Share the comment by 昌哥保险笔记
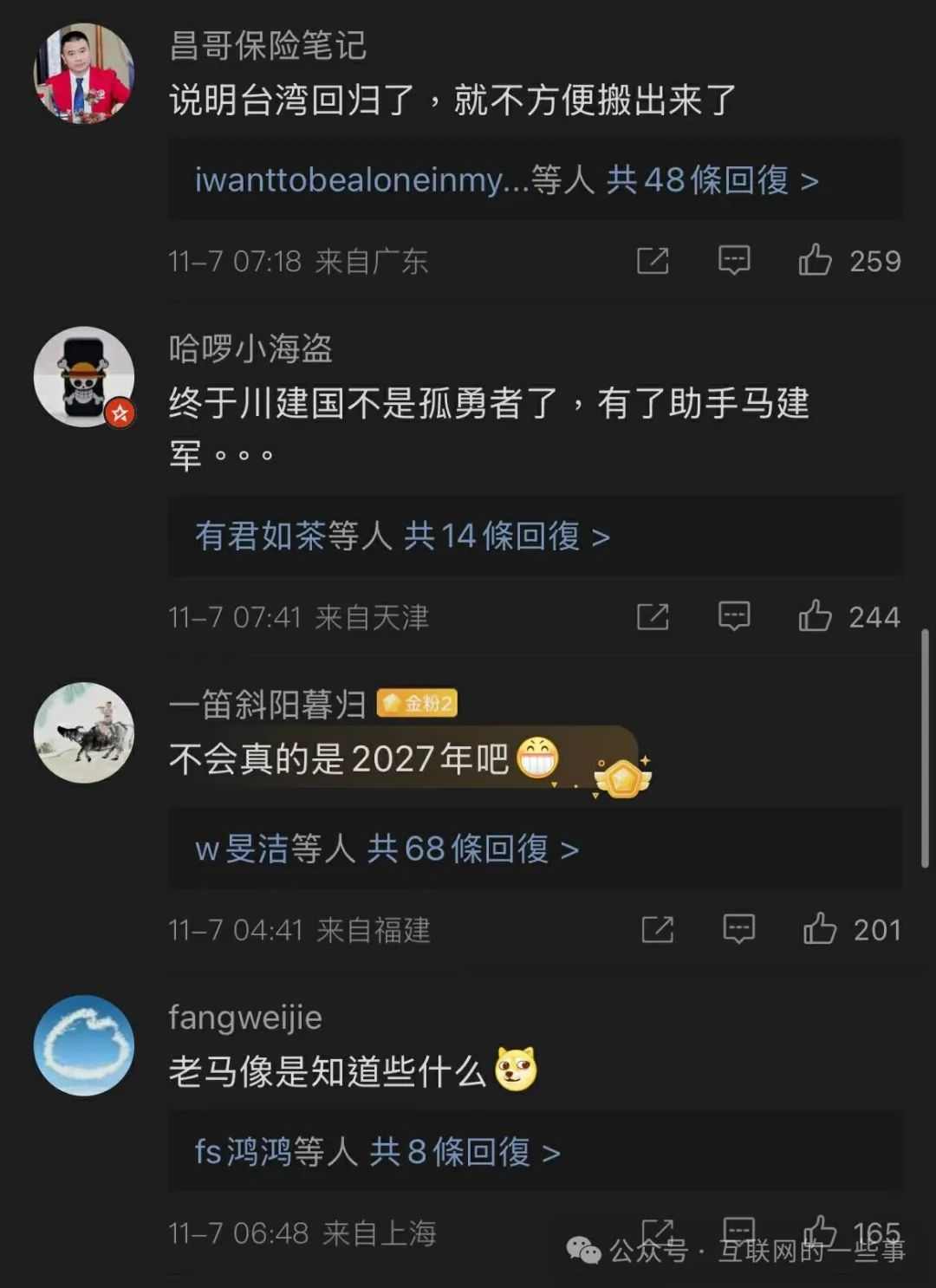This screenshot has width=936, height=1288. [652, 260]
